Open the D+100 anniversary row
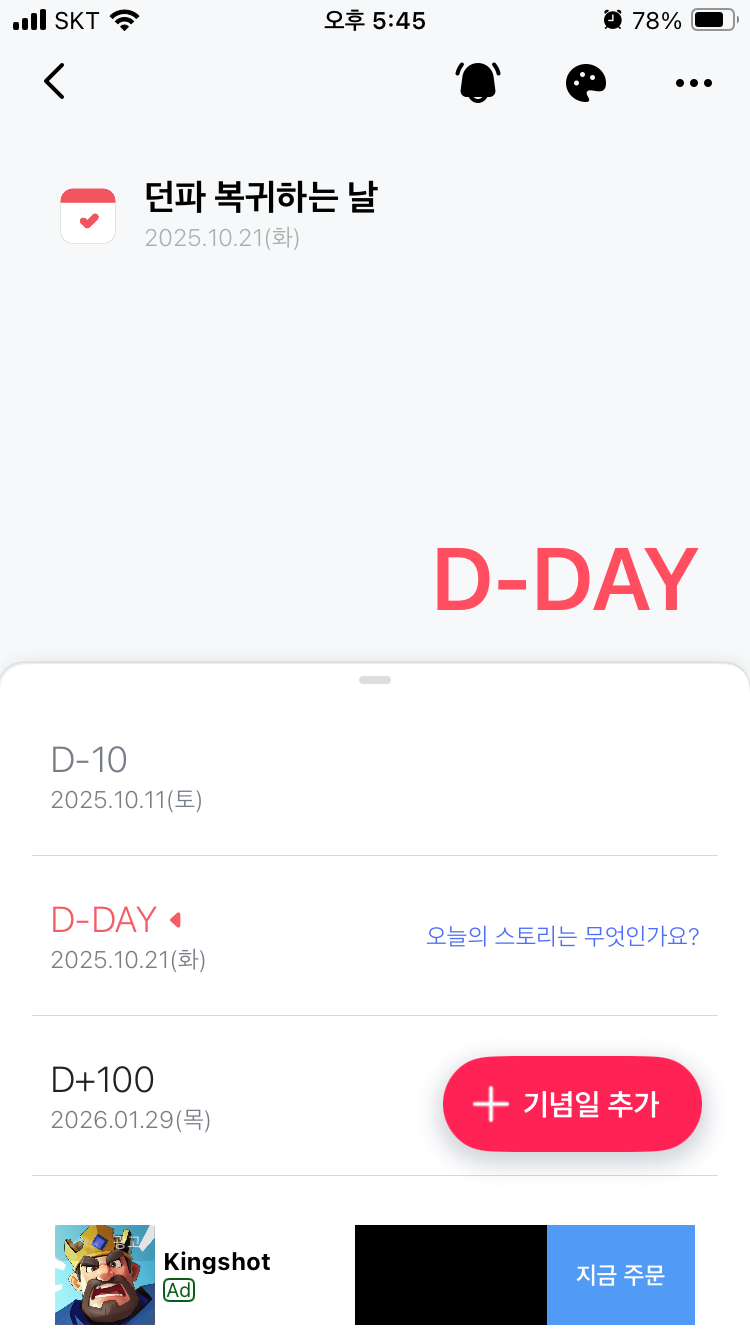750x1334 pixels. [x=200, y=1096]
